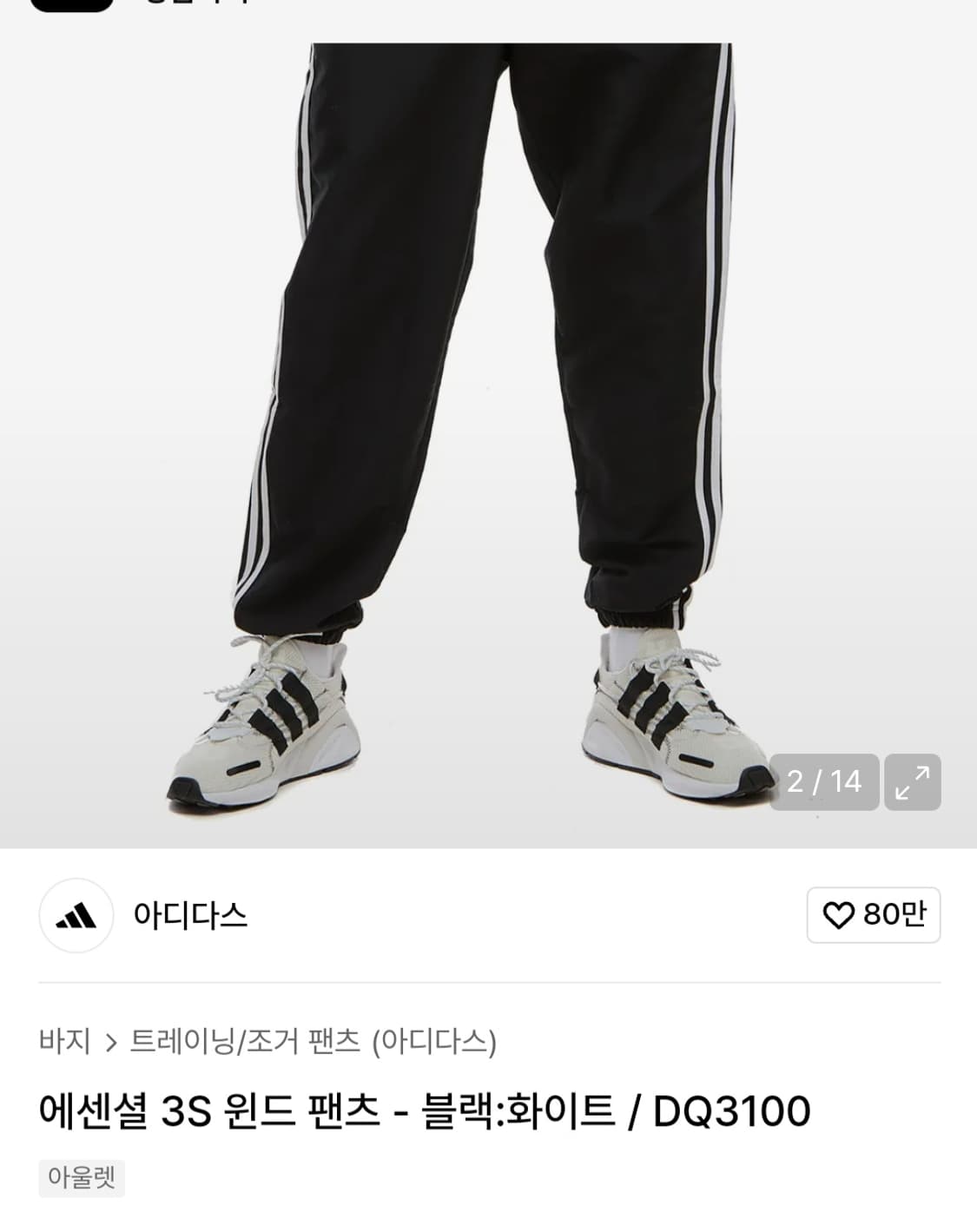The height and width of the screenshot is (1232, 977).
Task: Open the fullscreen viewer with the diagonal arrows
Action: pyautogui.click(x=914, y=781)
